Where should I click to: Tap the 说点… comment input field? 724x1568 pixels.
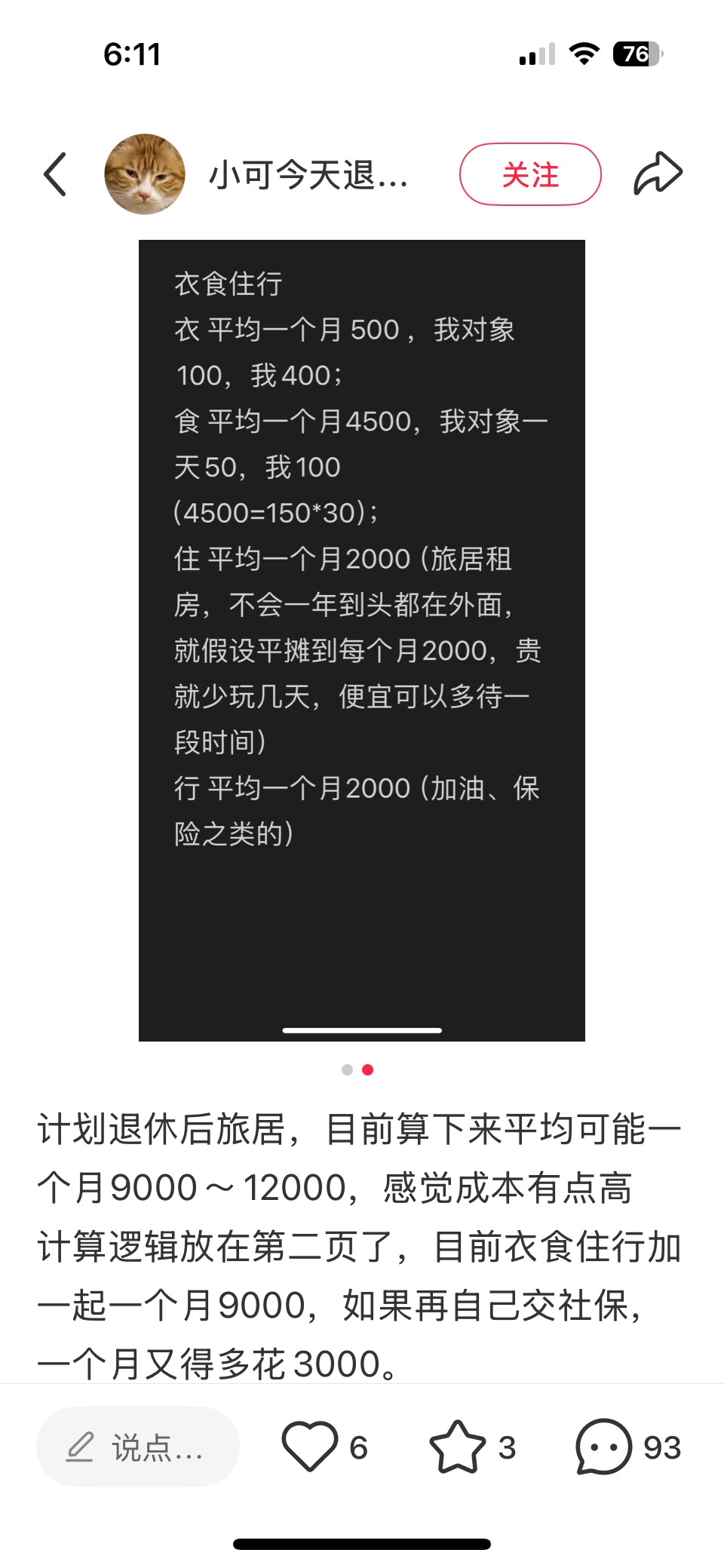pyautogui.click(x=138, y=1447)
